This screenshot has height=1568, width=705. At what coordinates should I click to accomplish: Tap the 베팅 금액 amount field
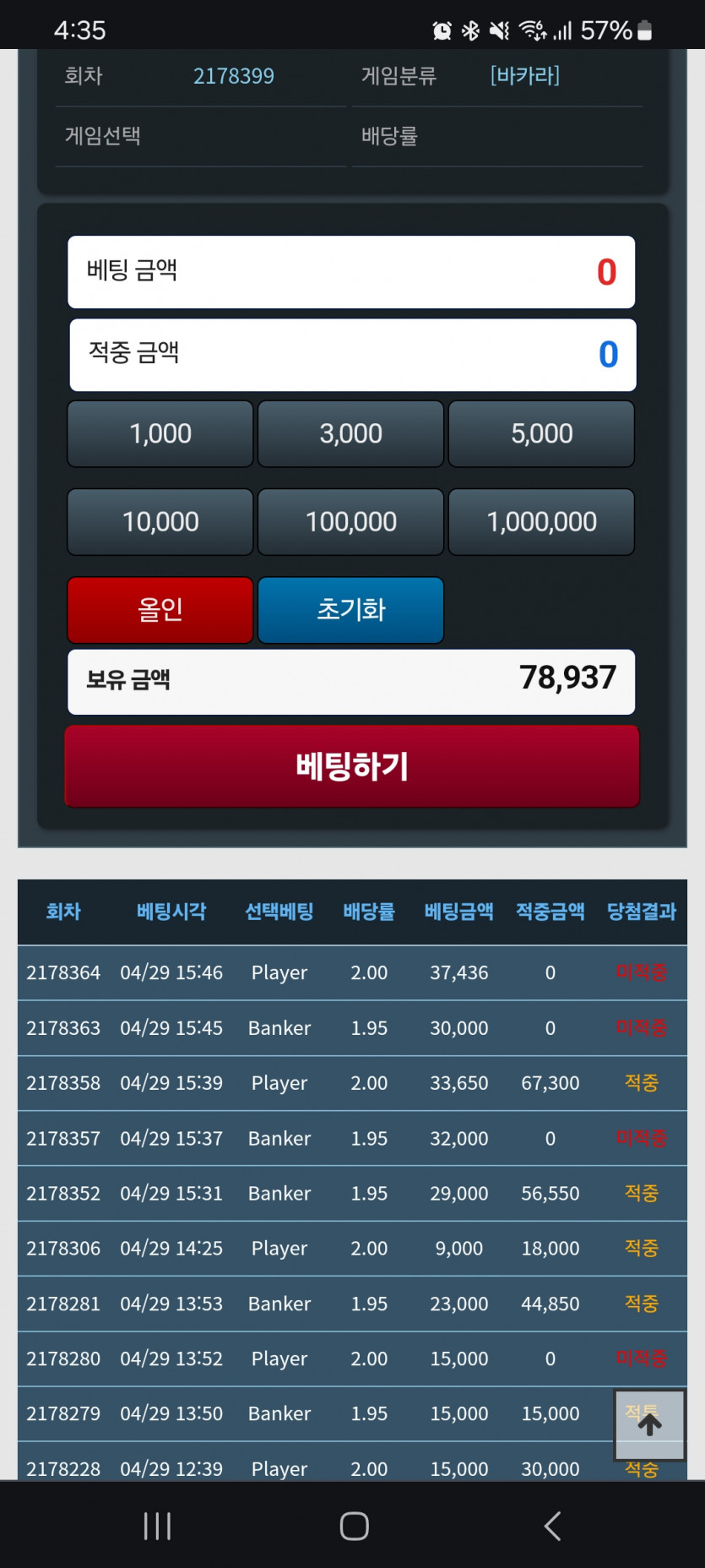point(351,271)
